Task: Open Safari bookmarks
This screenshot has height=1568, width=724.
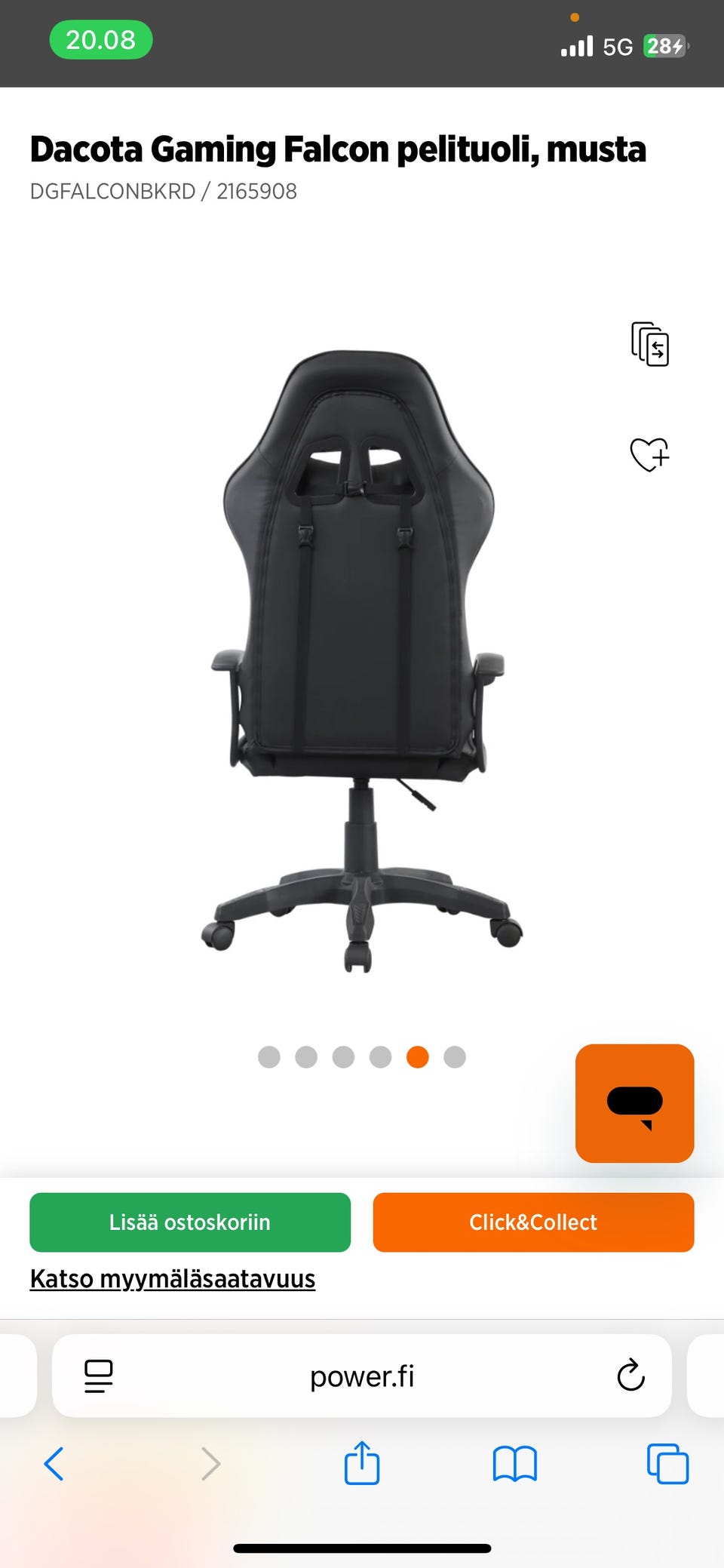Action: pos(514,1464)
